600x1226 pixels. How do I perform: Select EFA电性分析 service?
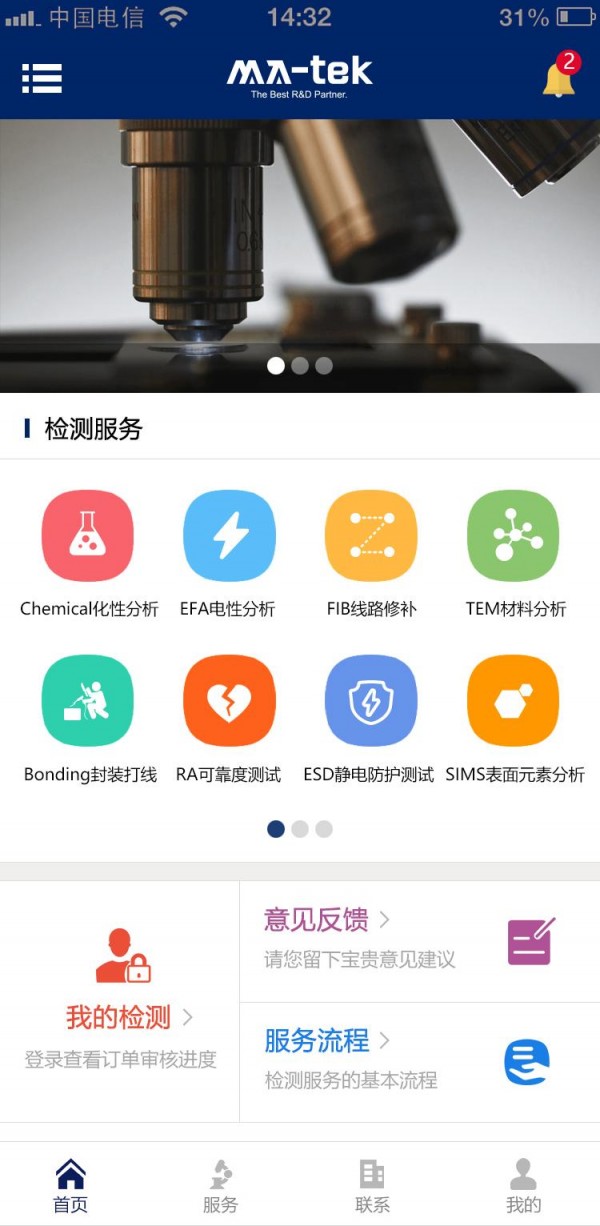click(229, 537)
